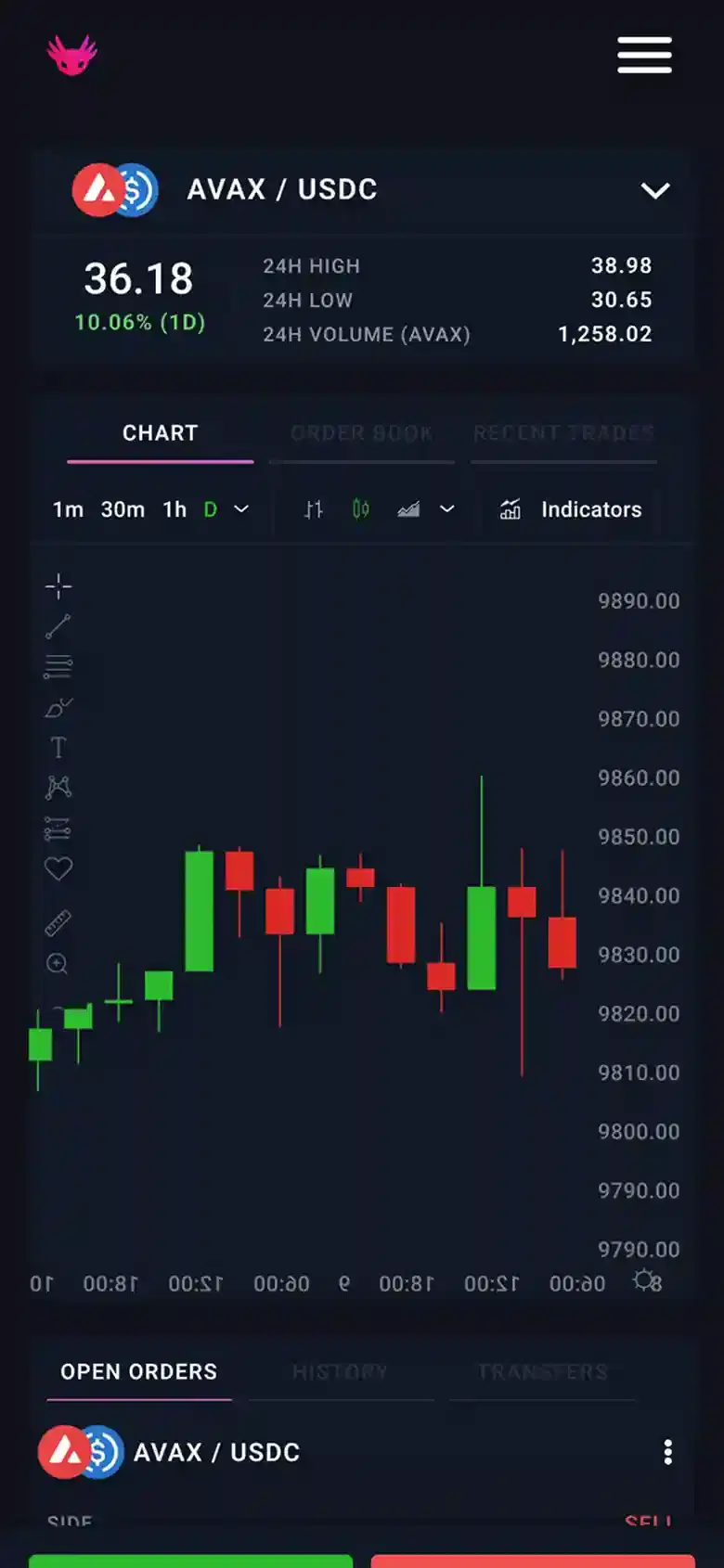Image resolution: width=724 pixels, height=1568 pixels.
Task: Switch to the ORDER BOOK tab
Action: click(361, 432)
